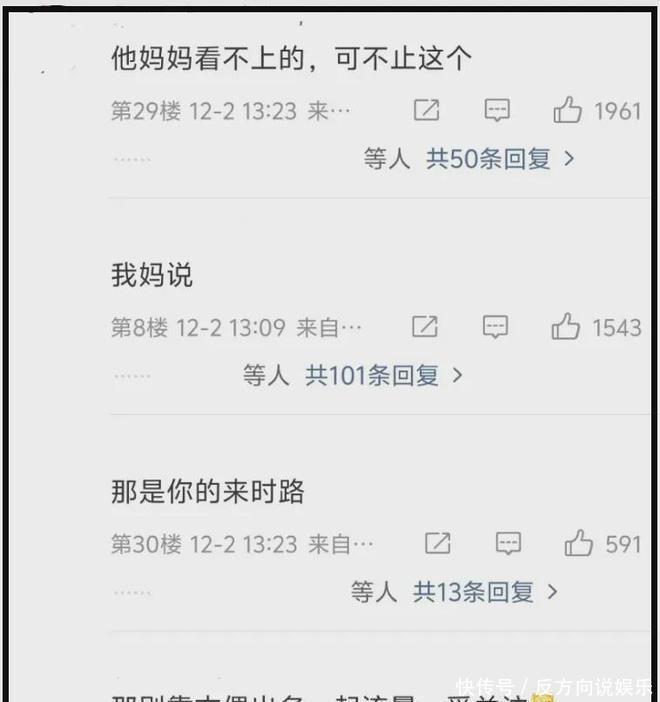Share the floor 8 comment
Viewport: 660px width, 702px height.
point(425,326)
